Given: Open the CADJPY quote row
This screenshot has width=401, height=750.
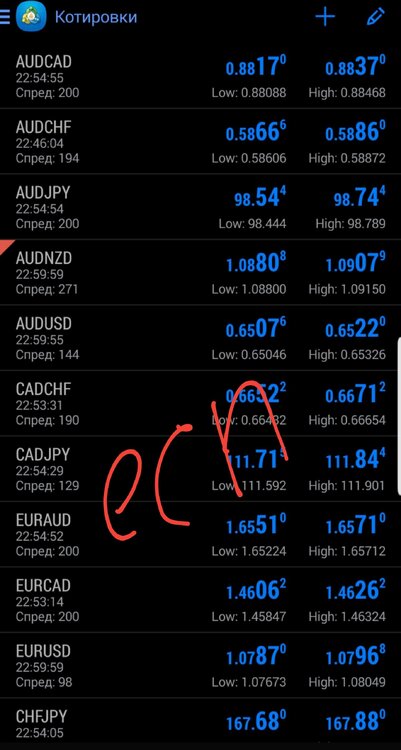Looking at the screenshot, I should [x=200, y=469].
